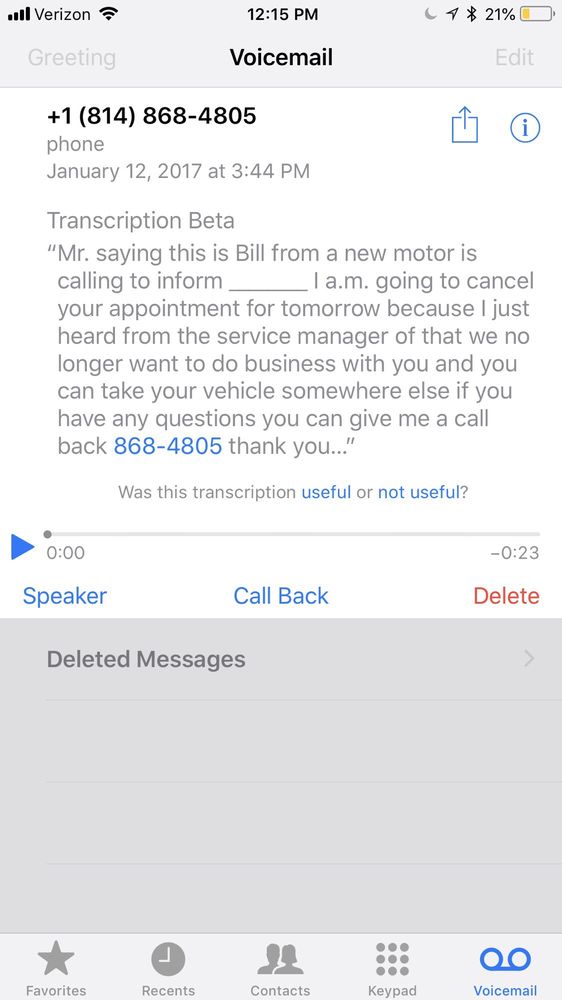The width and height of the screenshot is (562, 1000).
Task: Open caller info for the voicemail
Action: (x=525, y=128)
